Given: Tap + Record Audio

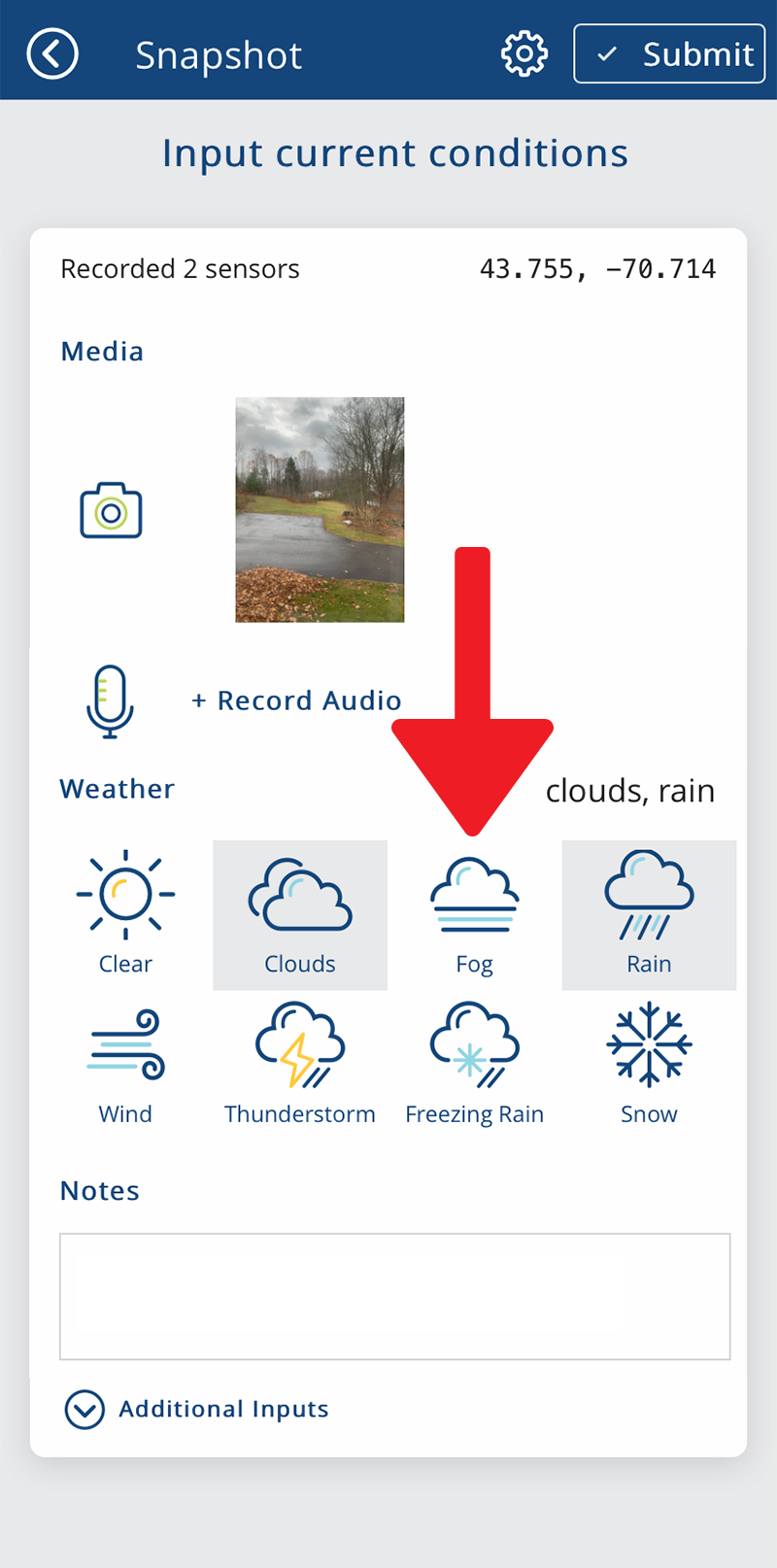Looking at the screenshot, I should [296, 700].
